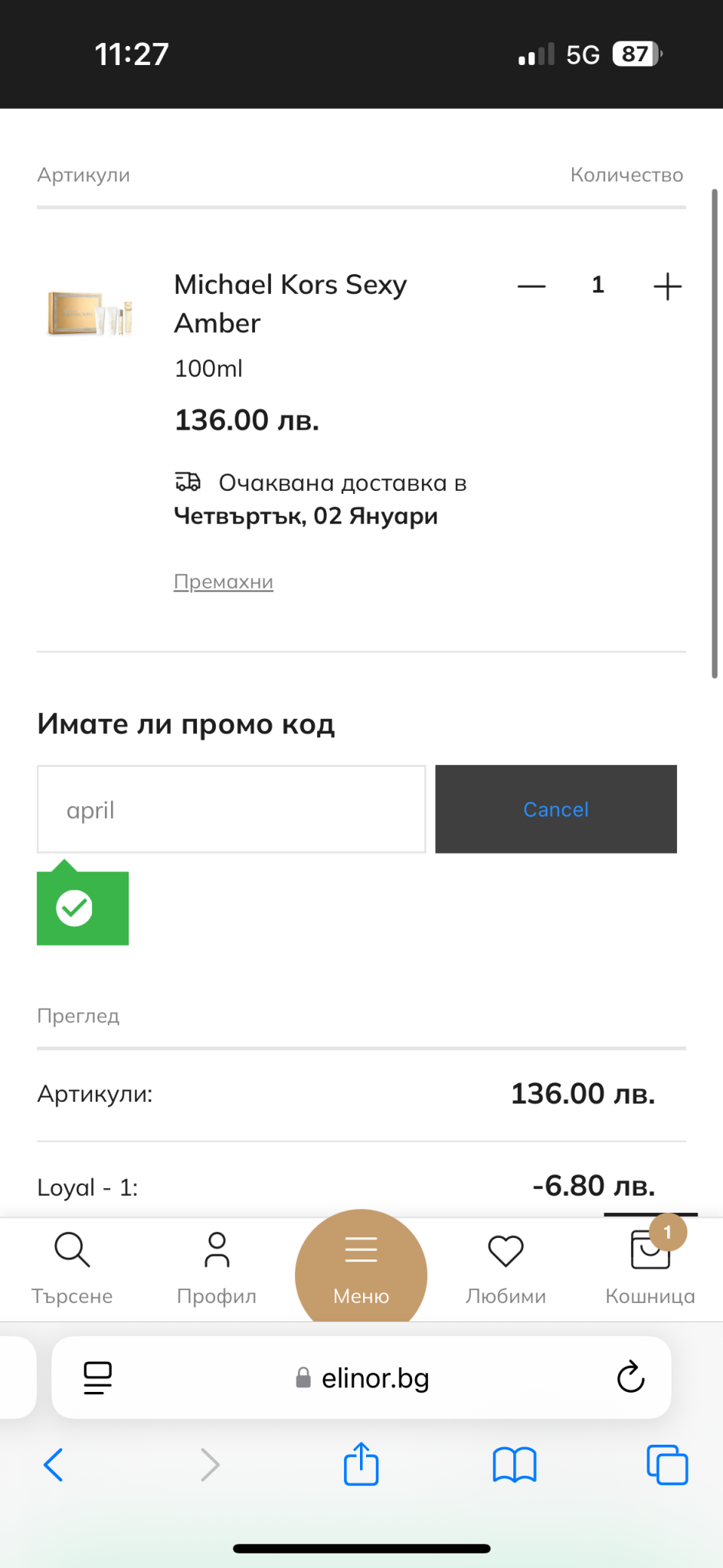This screenshot has height=1568, width=723.
Task: Show all open Safari tabs
Action: (x=667, y=1465)
